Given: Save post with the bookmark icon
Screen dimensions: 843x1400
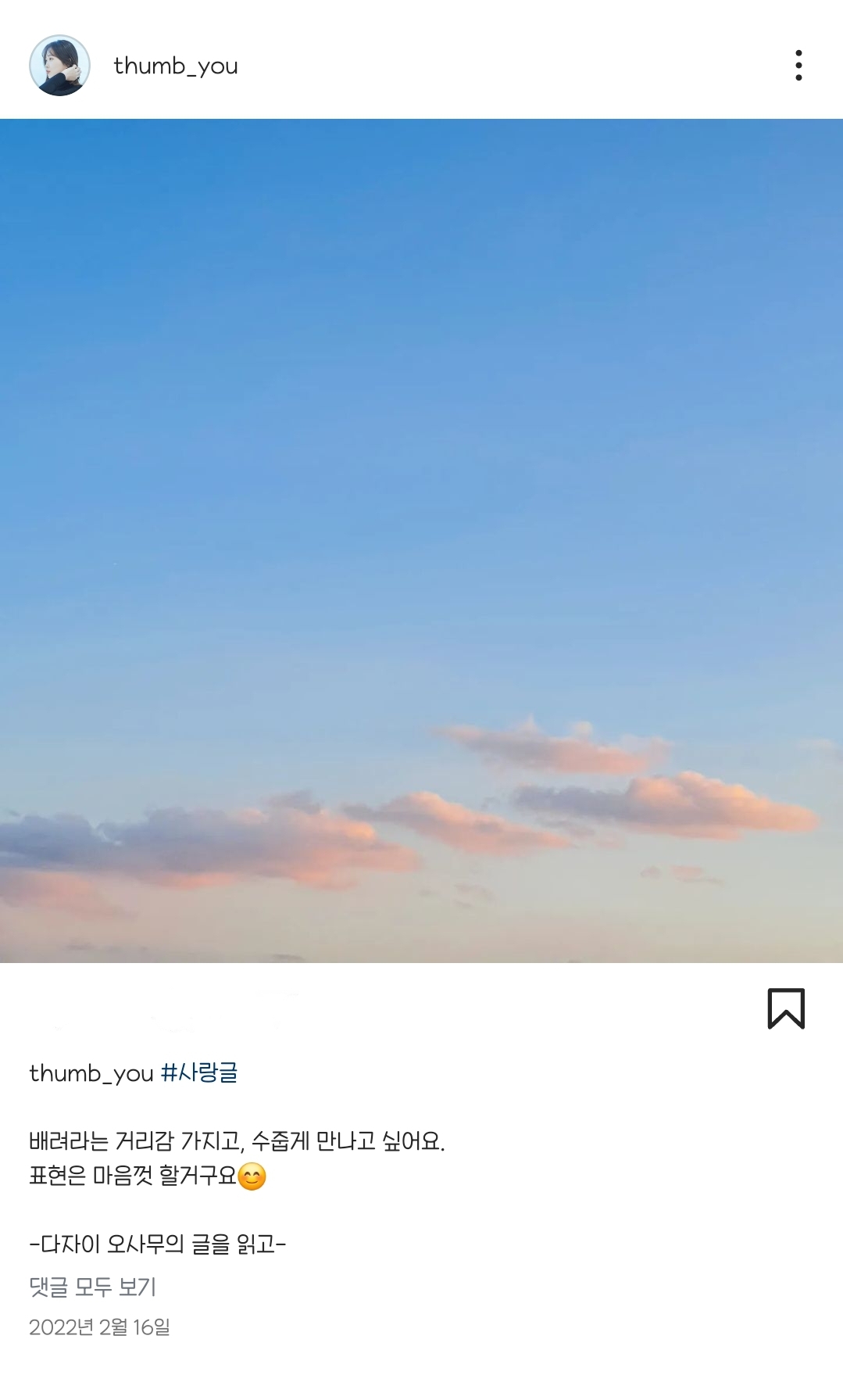Looking at the screenshot, I should click(785, 1008).
